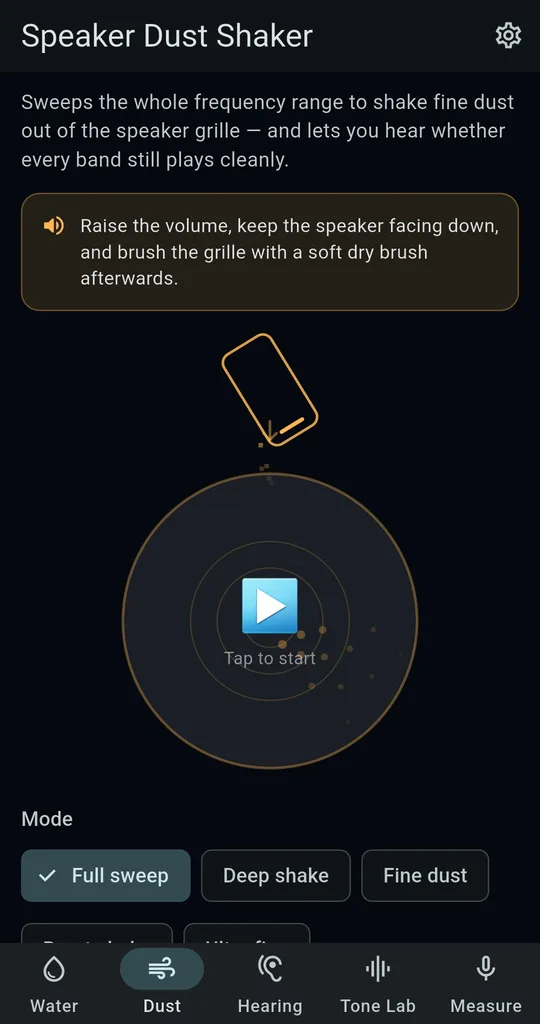Screen dimensions: 540x1024
Task: Open the Dust tab
Action: click(162, 984)
